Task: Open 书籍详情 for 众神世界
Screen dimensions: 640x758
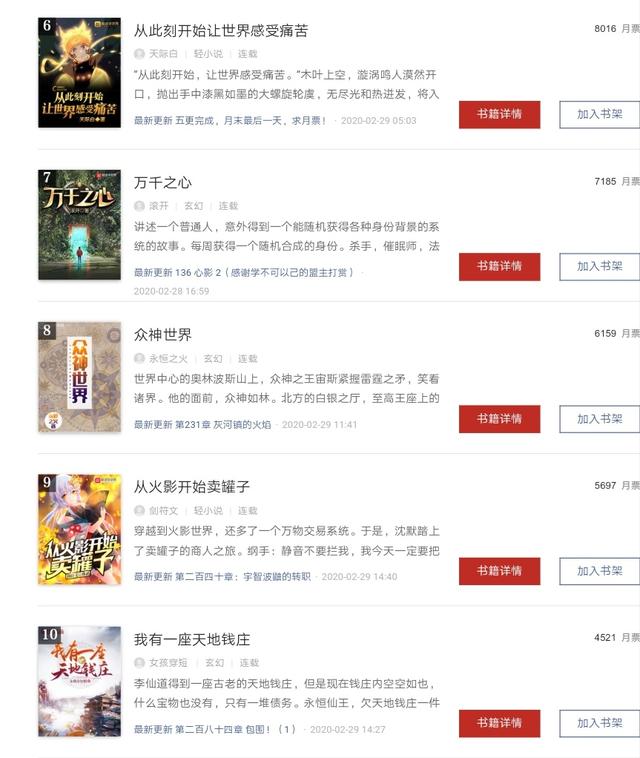Action: (499, 418)
